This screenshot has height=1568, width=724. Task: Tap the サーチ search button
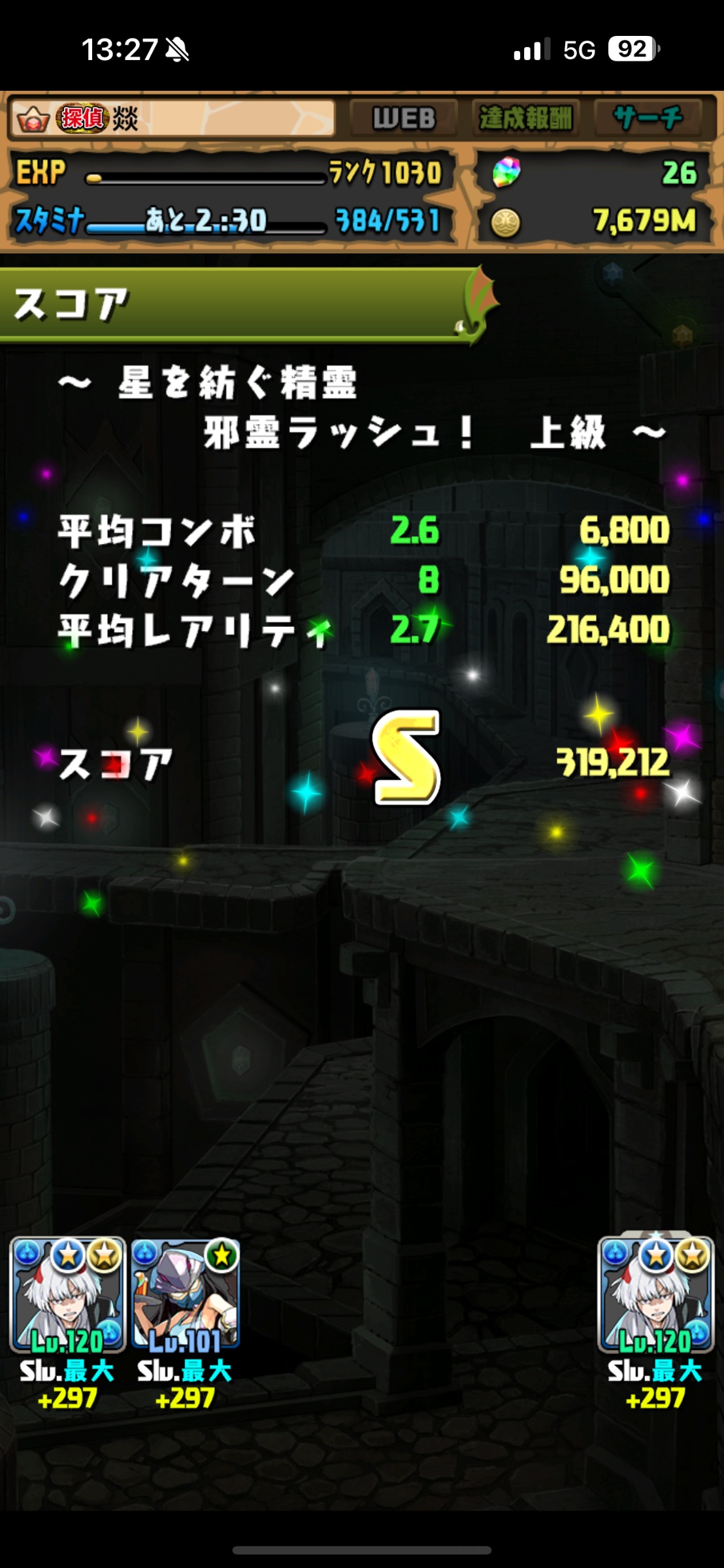648,119
